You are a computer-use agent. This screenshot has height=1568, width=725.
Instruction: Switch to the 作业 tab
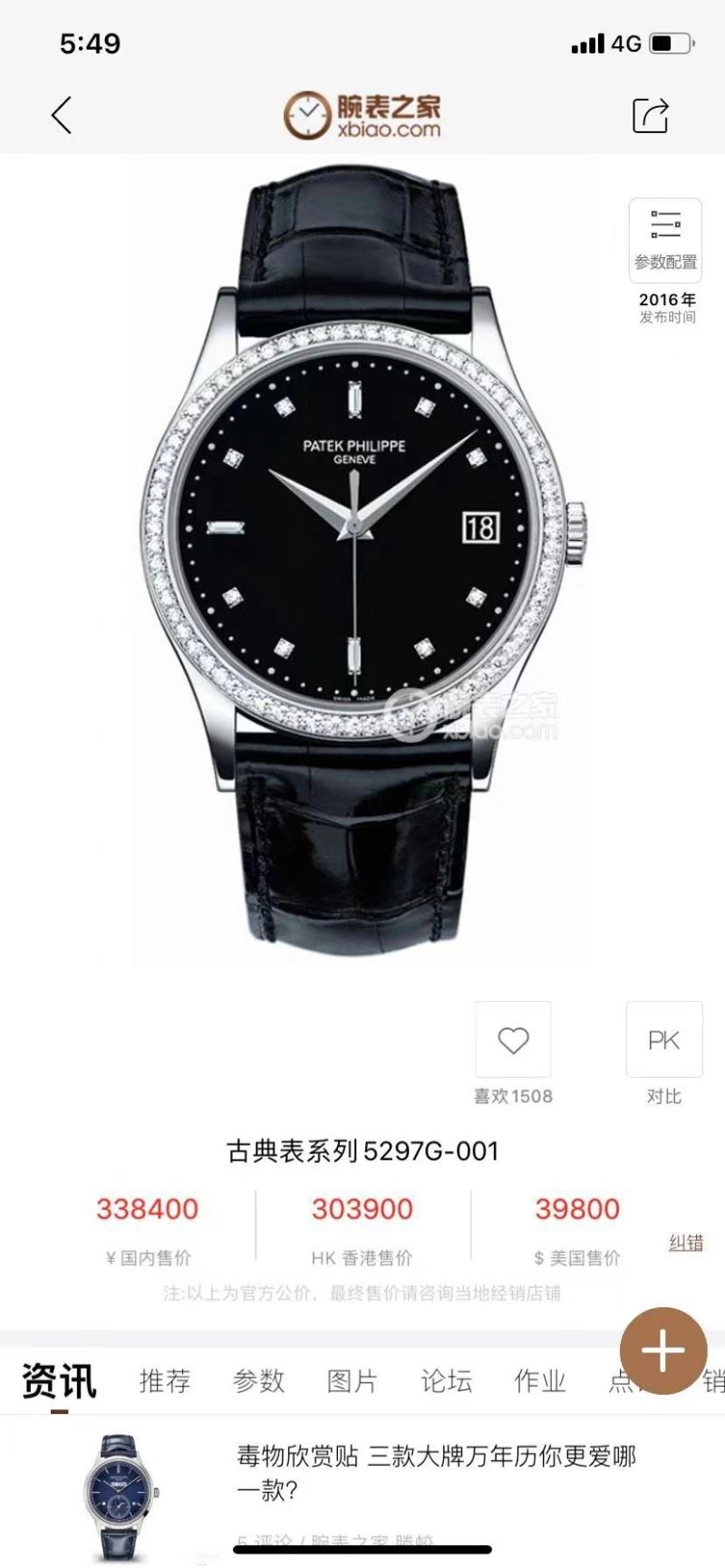pyautogui.click(x=539, y=1381)
